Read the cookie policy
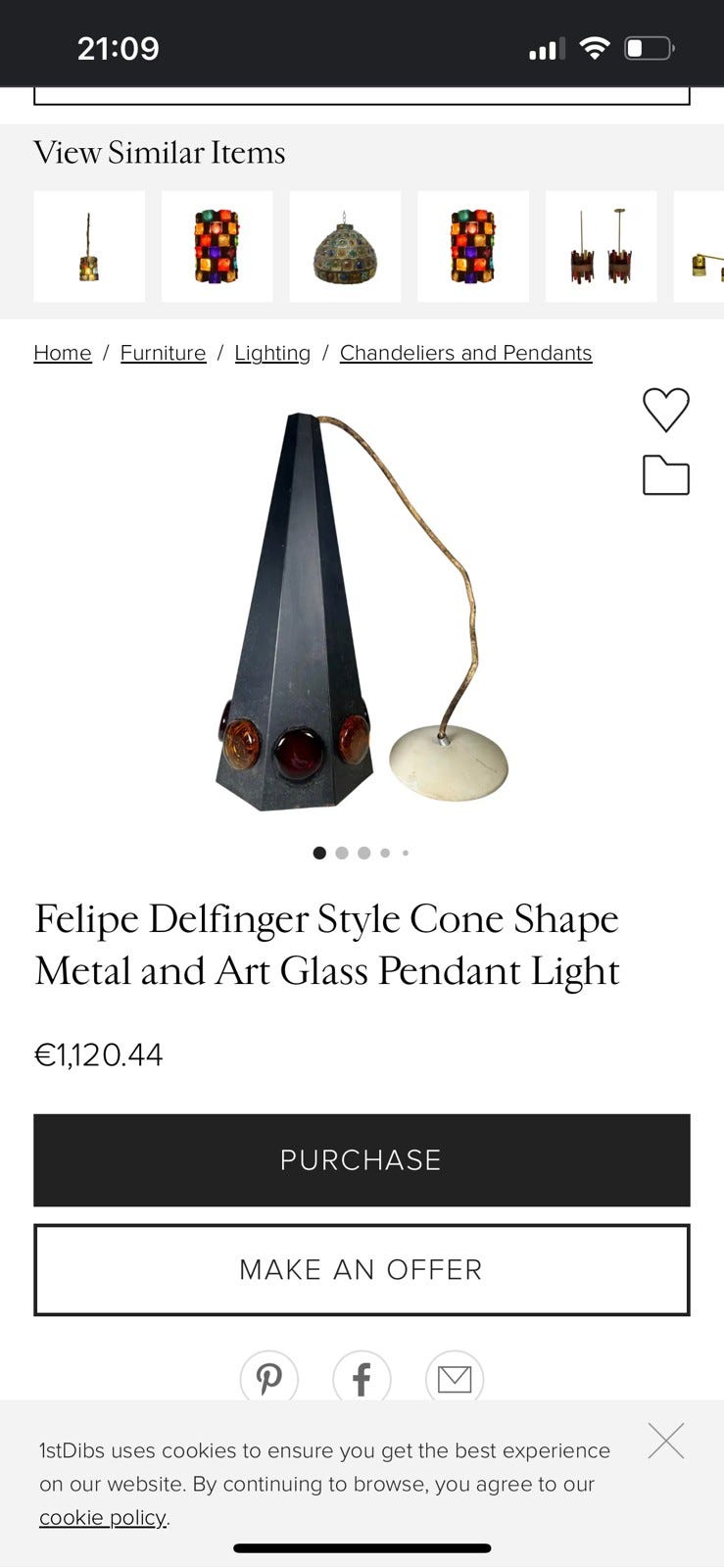The width and height of the screenshot is (724, 1568). [x=102, y=1517]
